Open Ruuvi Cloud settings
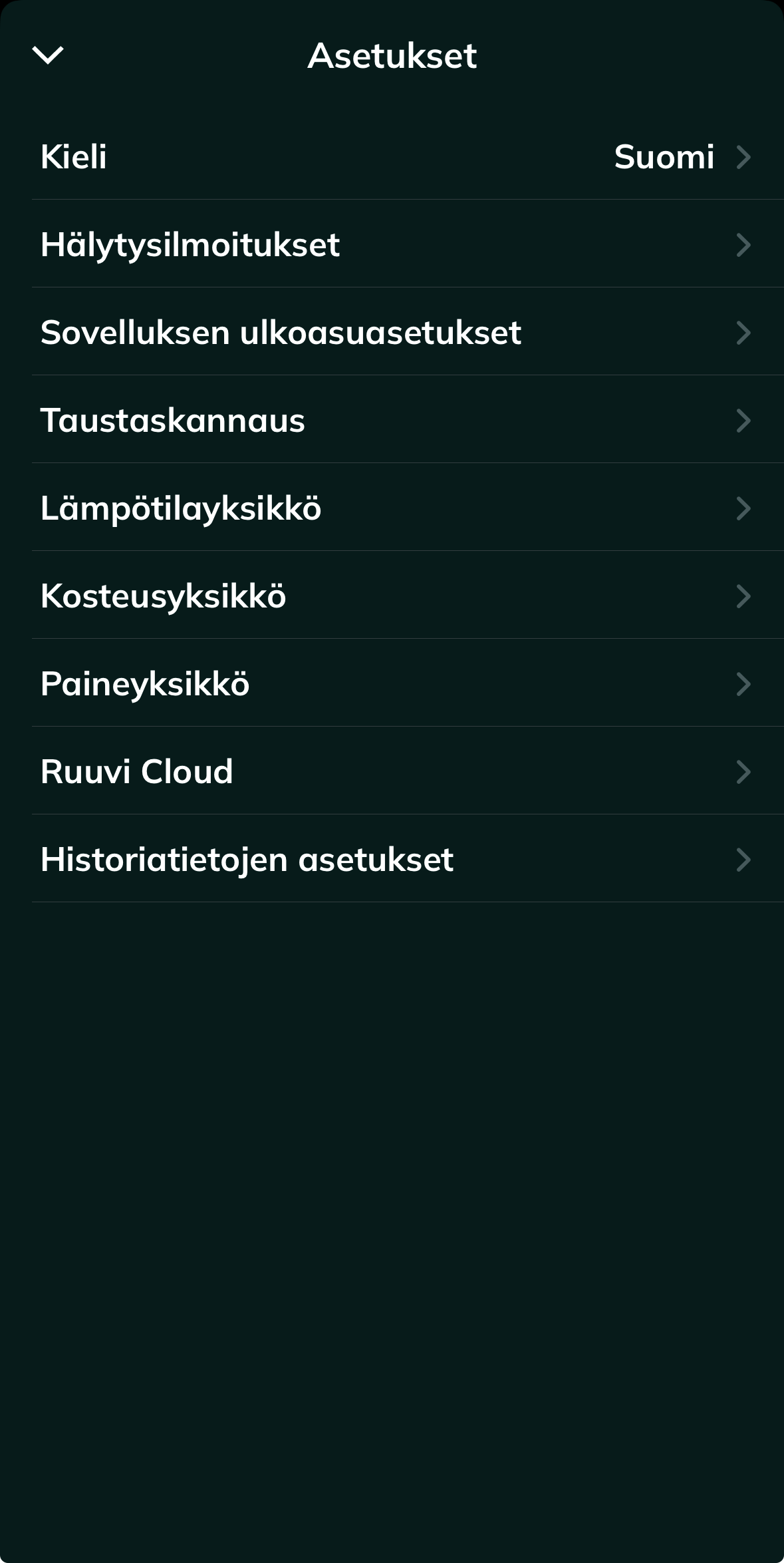 [x=392, y=772]
